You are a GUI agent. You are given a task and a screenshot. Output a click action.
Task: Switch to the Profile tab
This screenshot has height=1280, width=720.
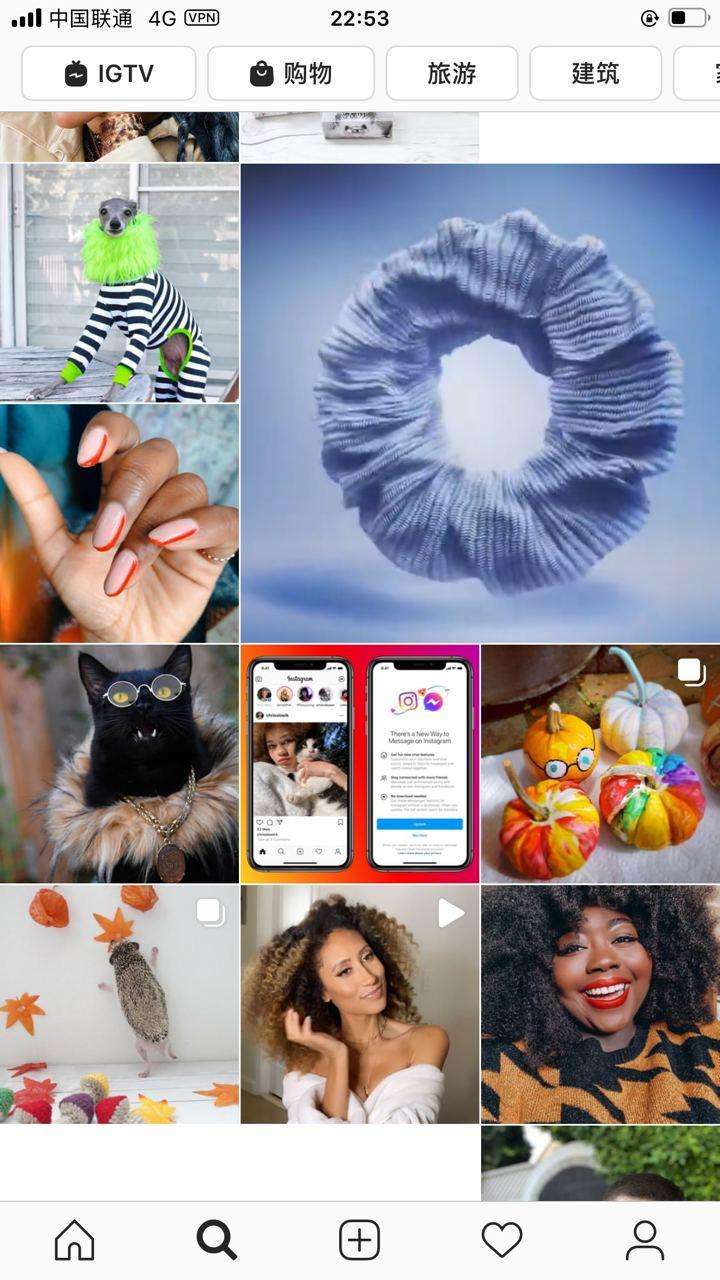(x=645, y=1240)
